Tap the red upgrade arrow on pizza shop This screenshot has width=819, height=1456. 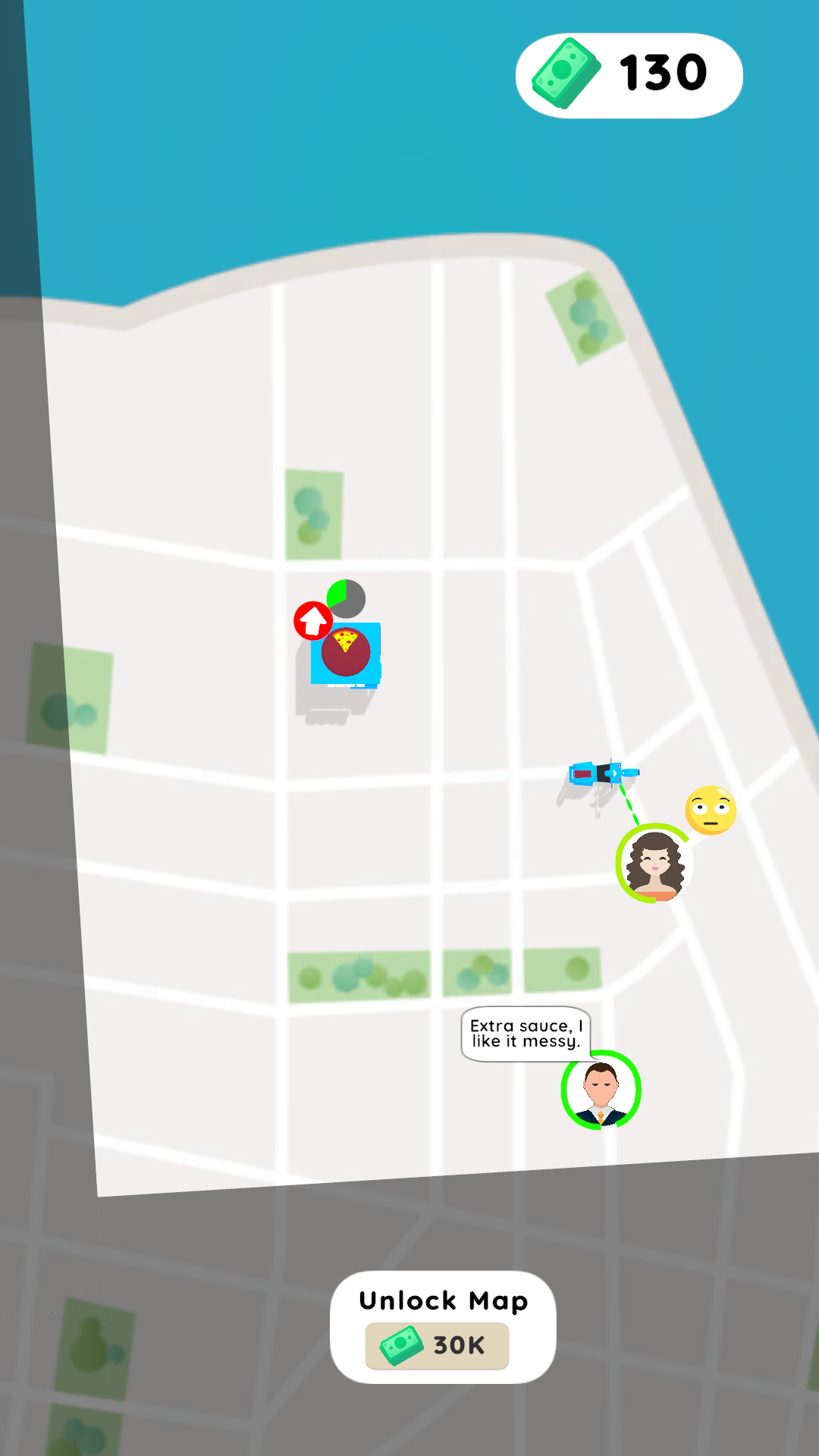coord(312,621)
